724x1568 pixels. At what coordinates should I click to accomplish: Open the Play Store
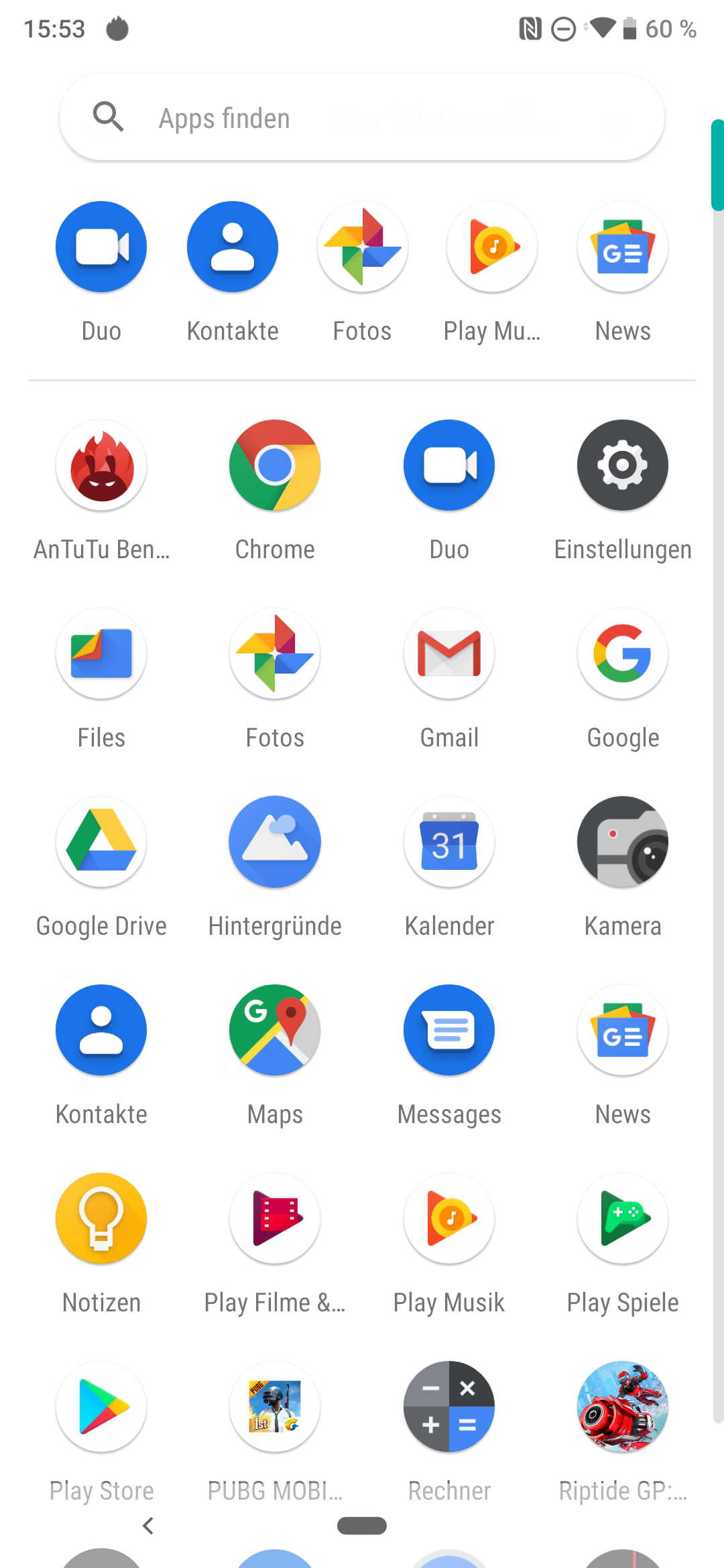(x=101, y=1407)
